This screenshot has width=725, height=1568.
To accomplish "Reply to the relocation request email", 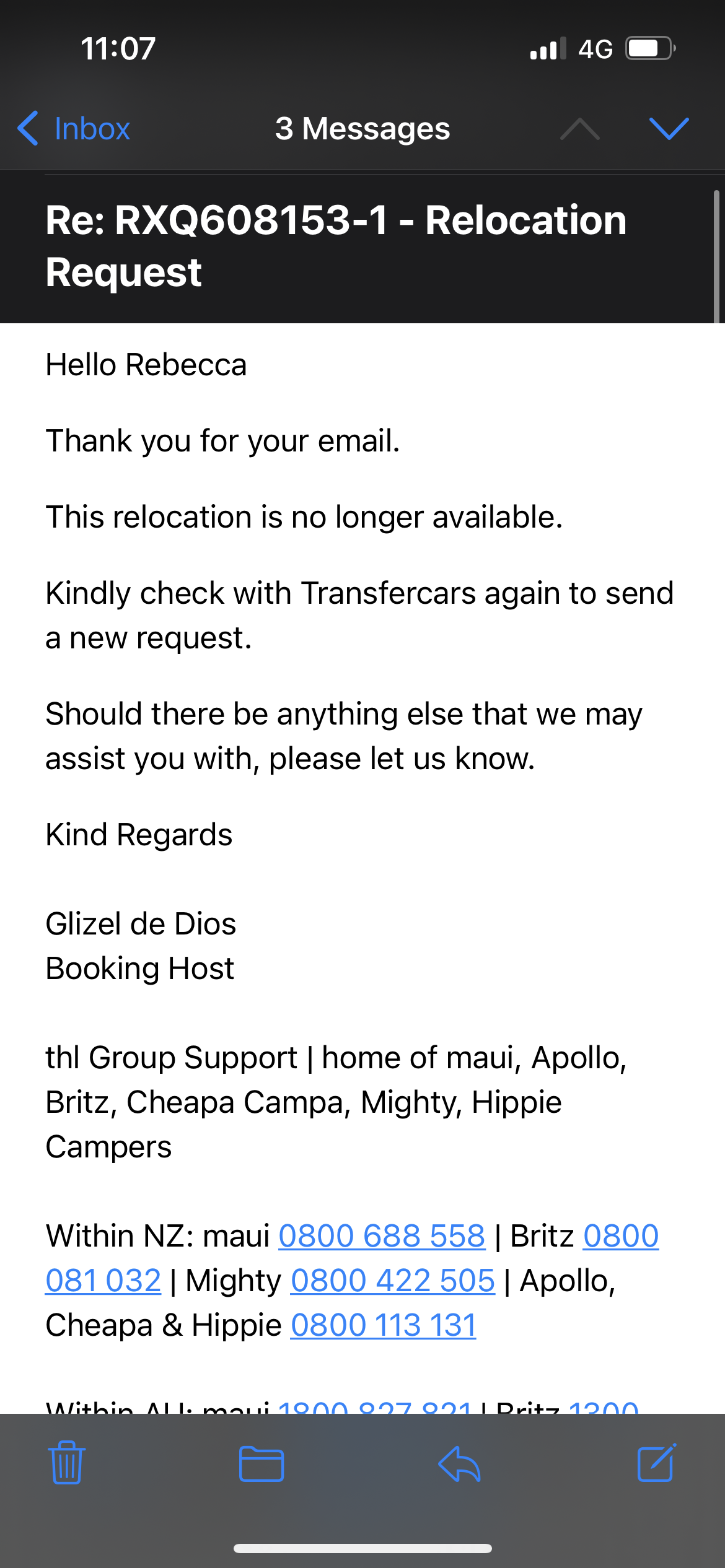I will (x=459, y=1464).
